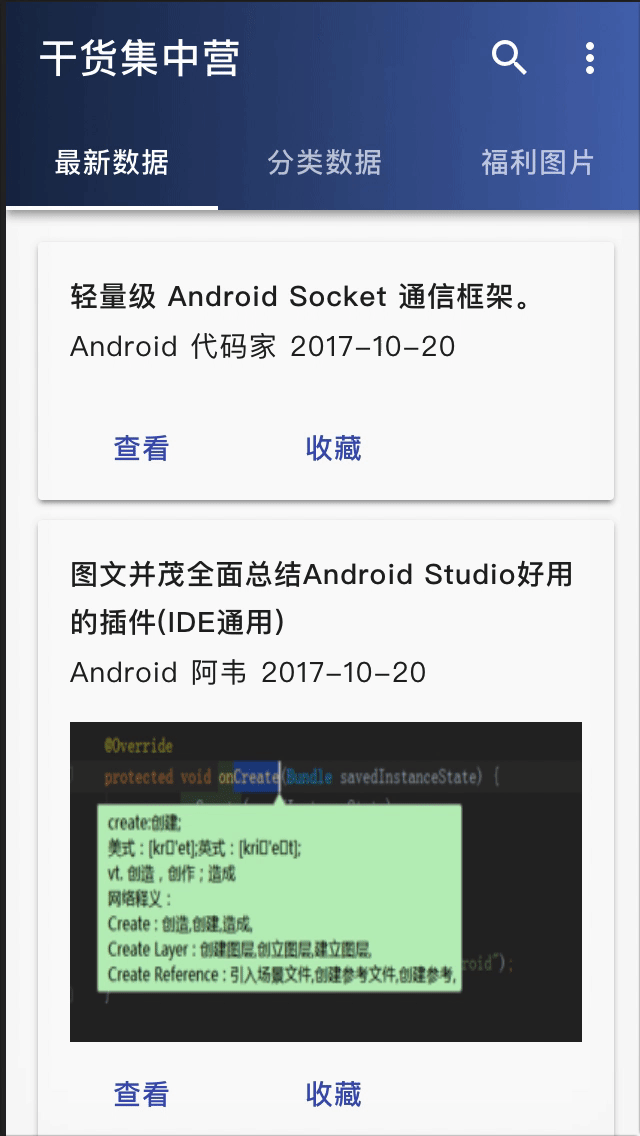640x1136 pixels.
Task: Switch to the 福利图片 tab
Action: 538,162
